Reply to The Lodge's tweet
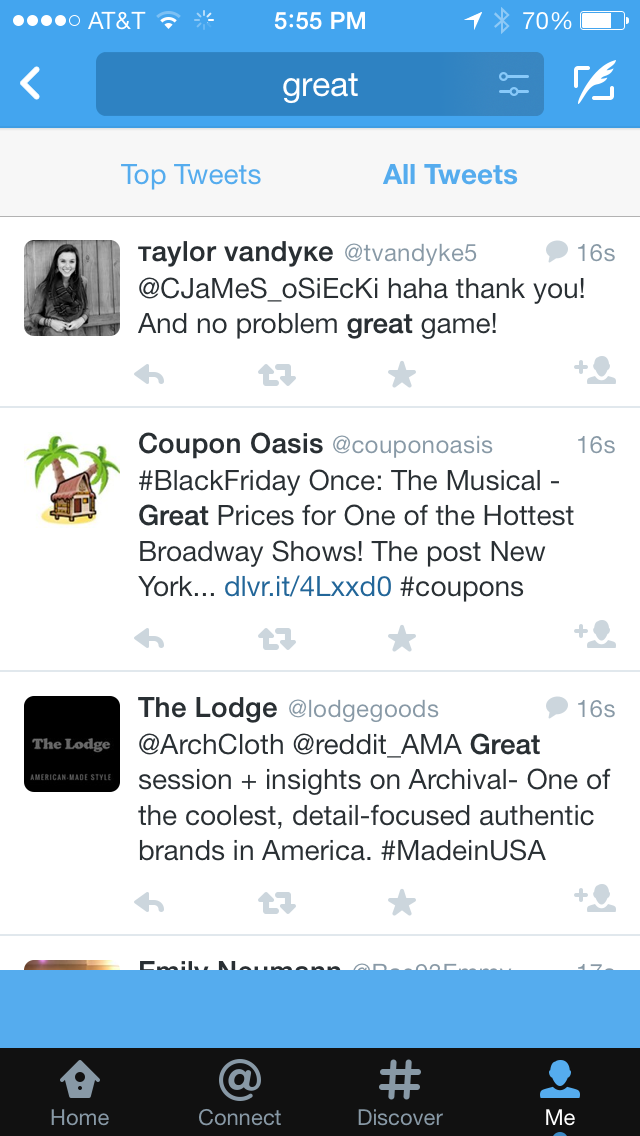 point(149,903)
